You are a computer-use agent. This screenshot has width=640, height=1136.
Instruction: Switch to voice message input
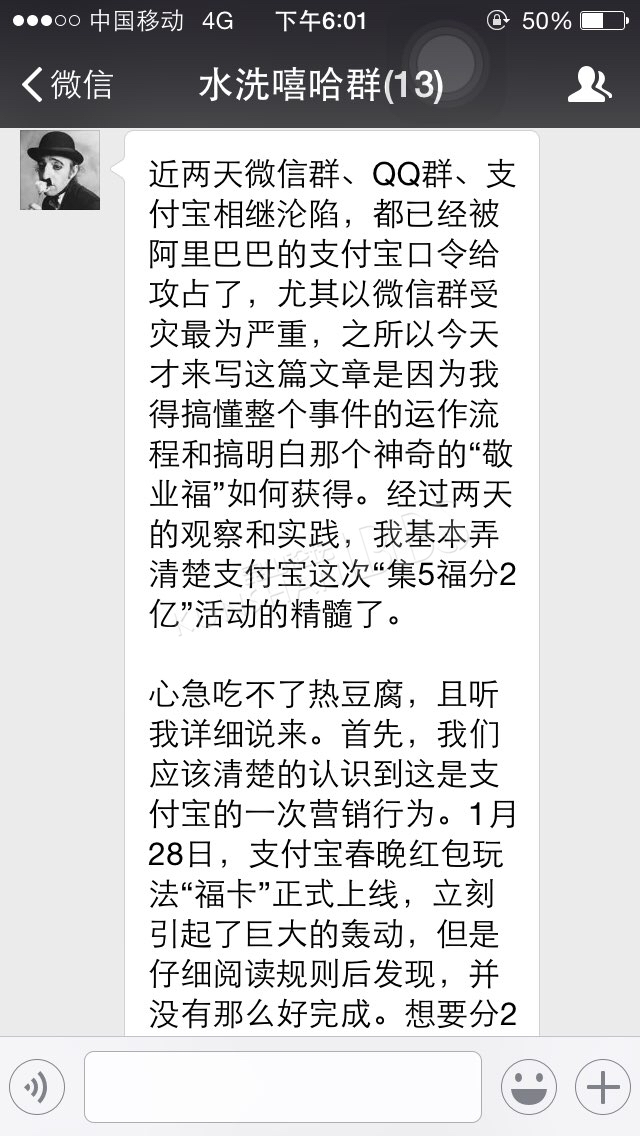click(x=37, y=1087)
